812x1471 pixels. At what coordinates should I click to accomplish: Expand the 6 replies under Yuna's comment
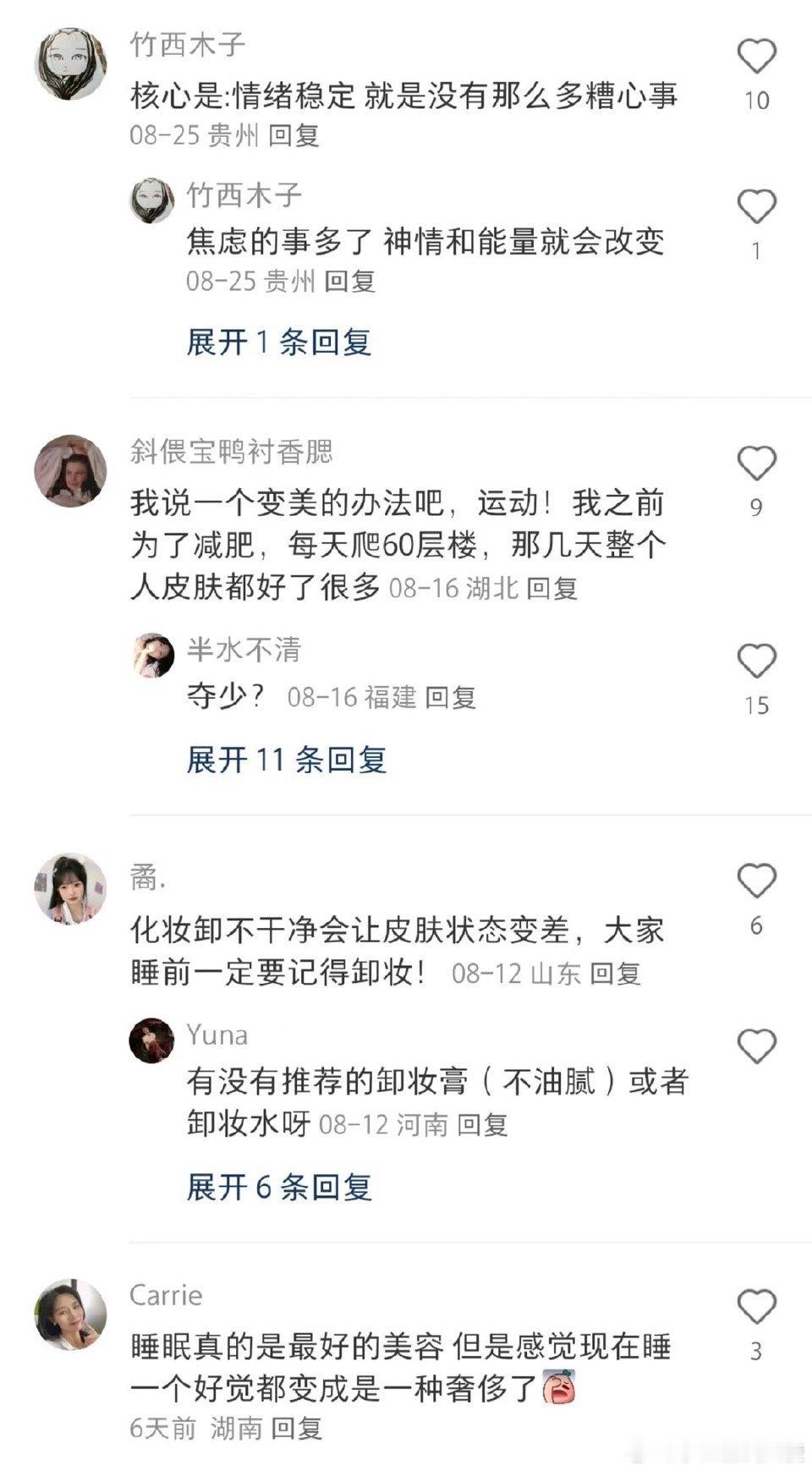coord(279,1188)
